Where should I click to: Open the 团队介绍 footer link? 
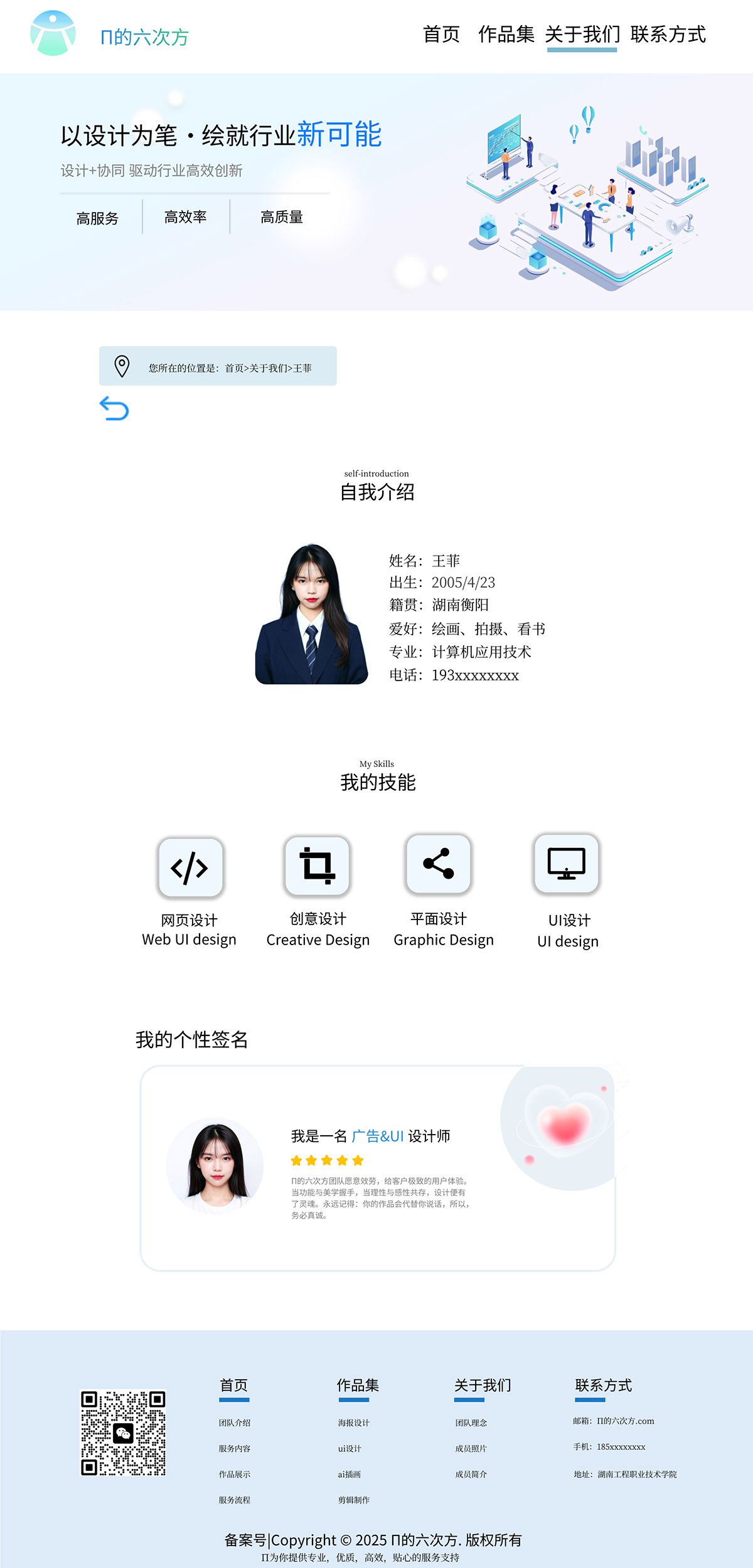point(234,1423)
